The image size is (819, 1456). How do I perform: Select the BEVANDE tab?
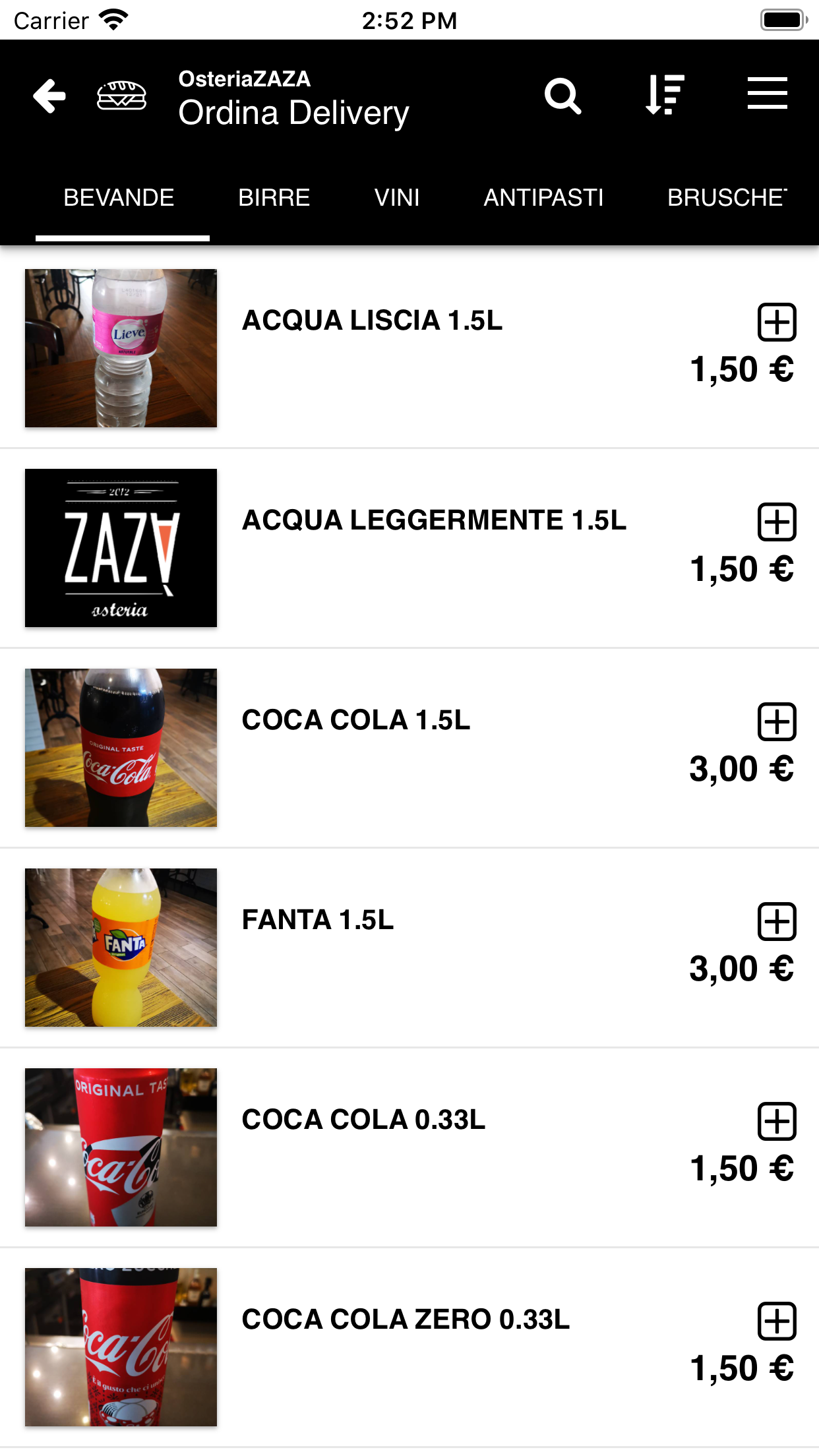[x=119, y=198]
